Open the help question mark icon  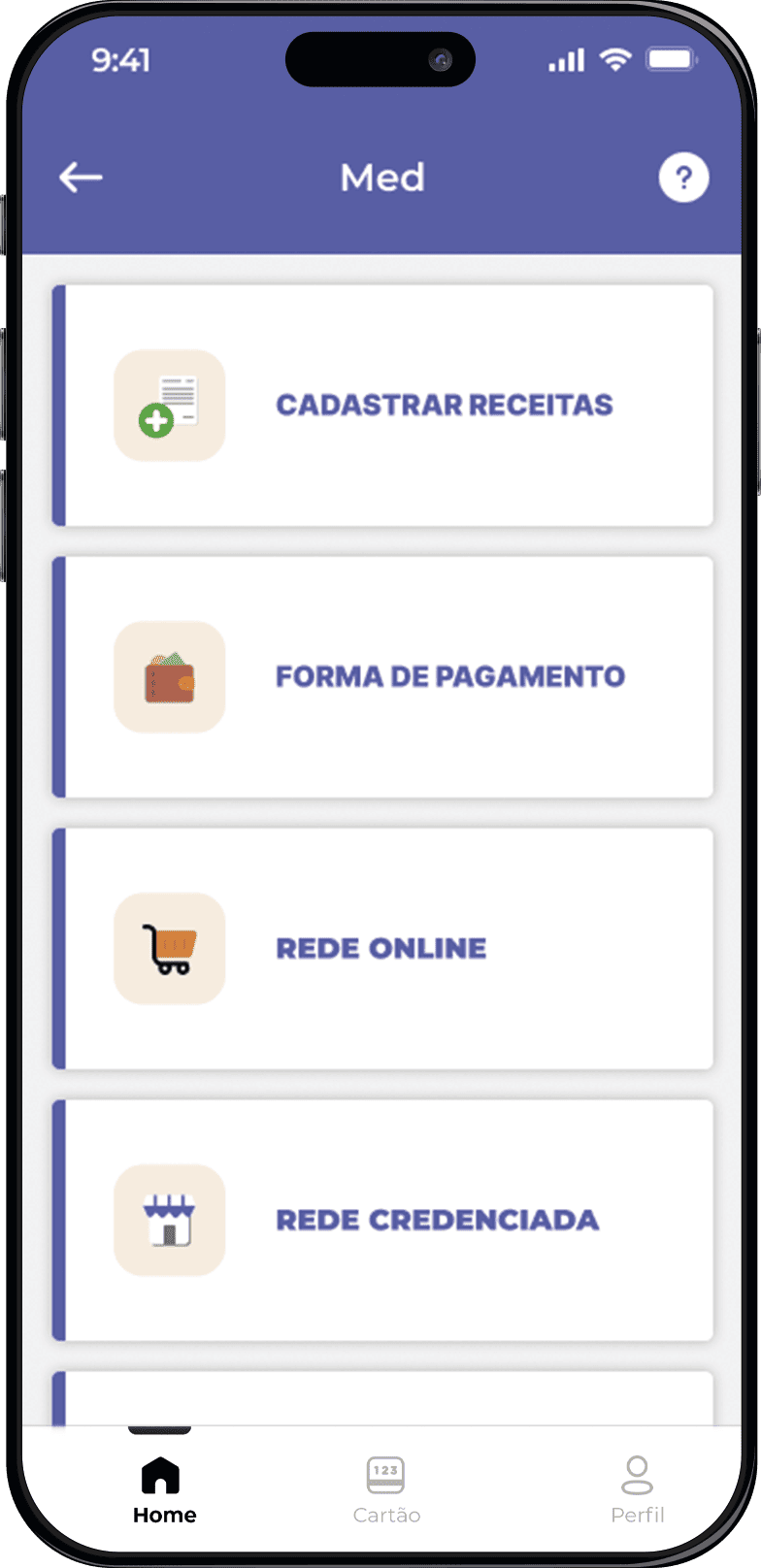click(683, 177)
